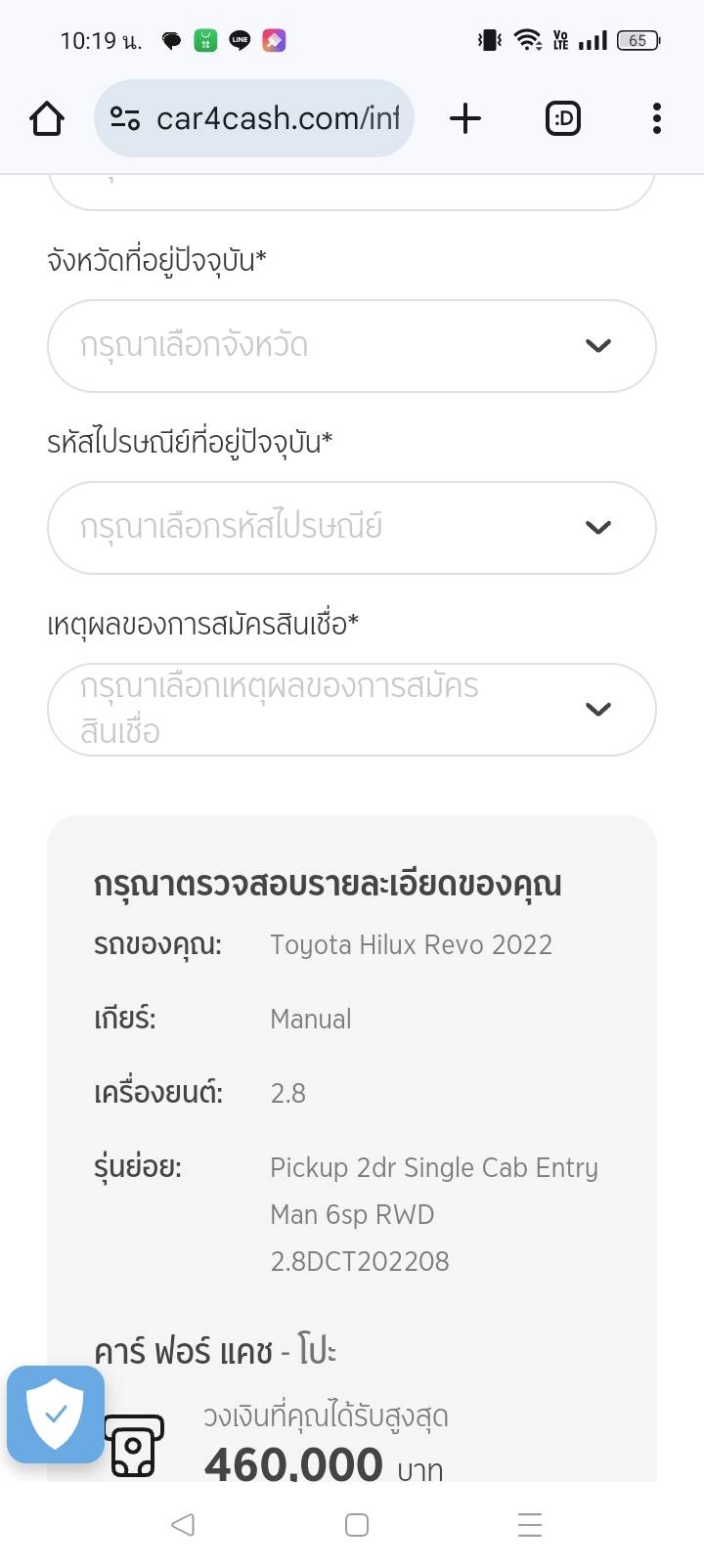Expand the กรุณาเลือกจังหวัด province dropdown
The width and height of the screenshot is (704, 1568).
351,346
